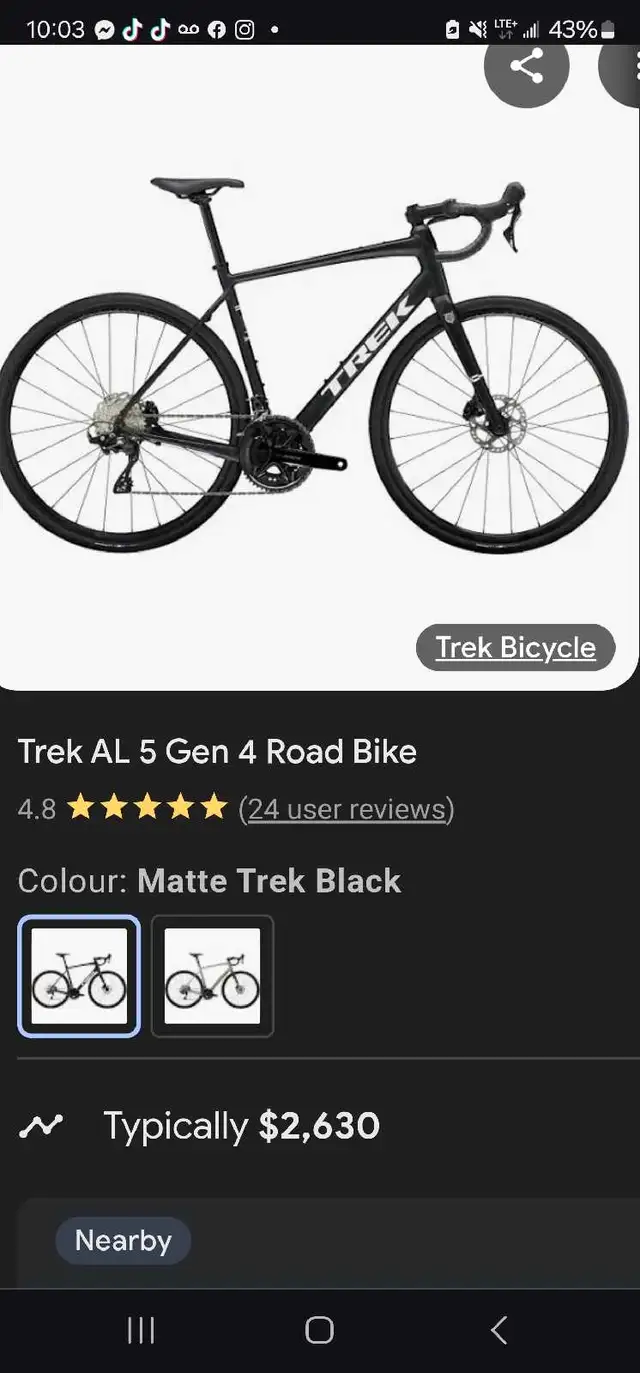Return to the home screen

pos(319,1330)
